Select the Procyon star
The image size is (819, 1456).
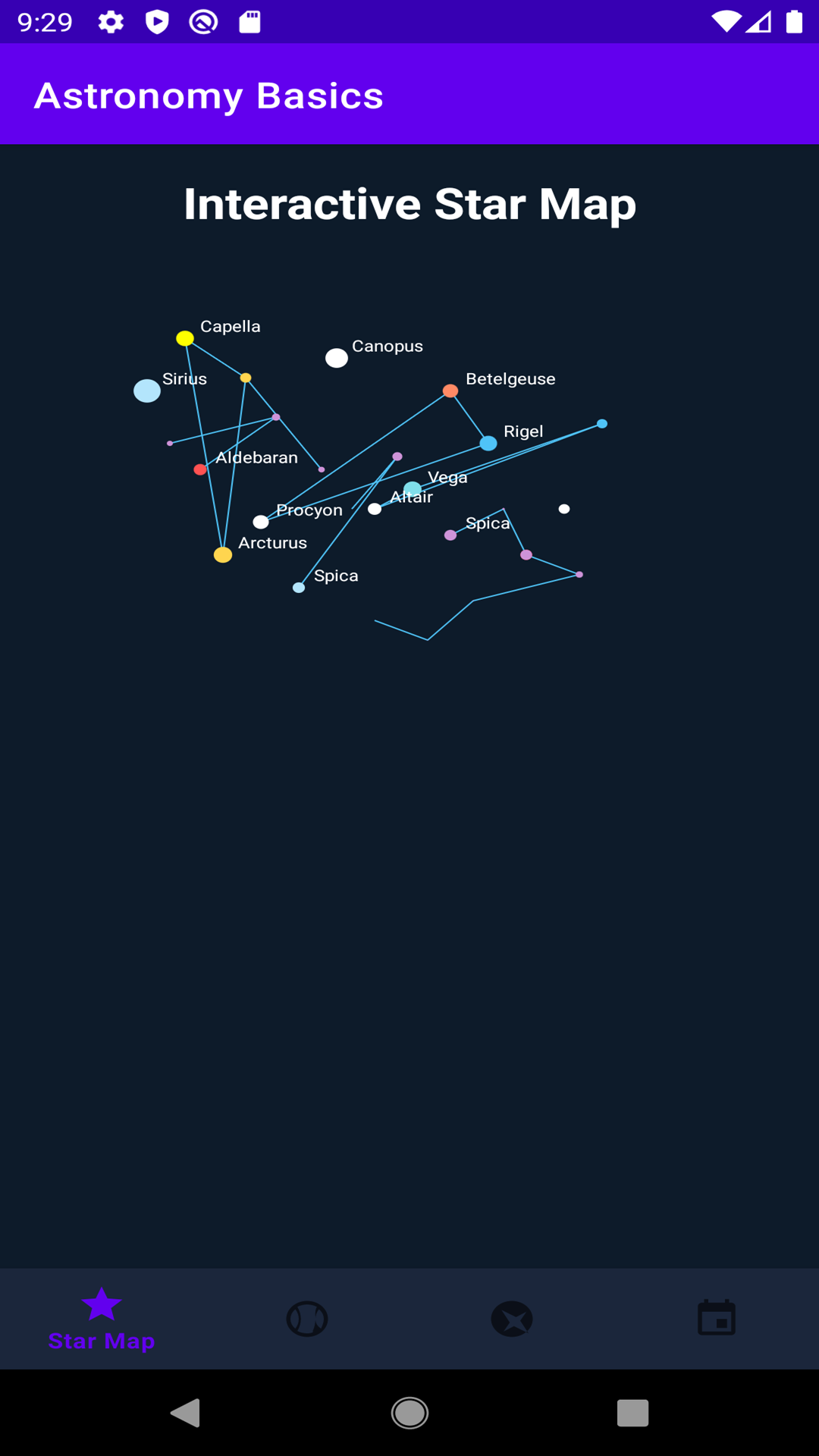261,522
